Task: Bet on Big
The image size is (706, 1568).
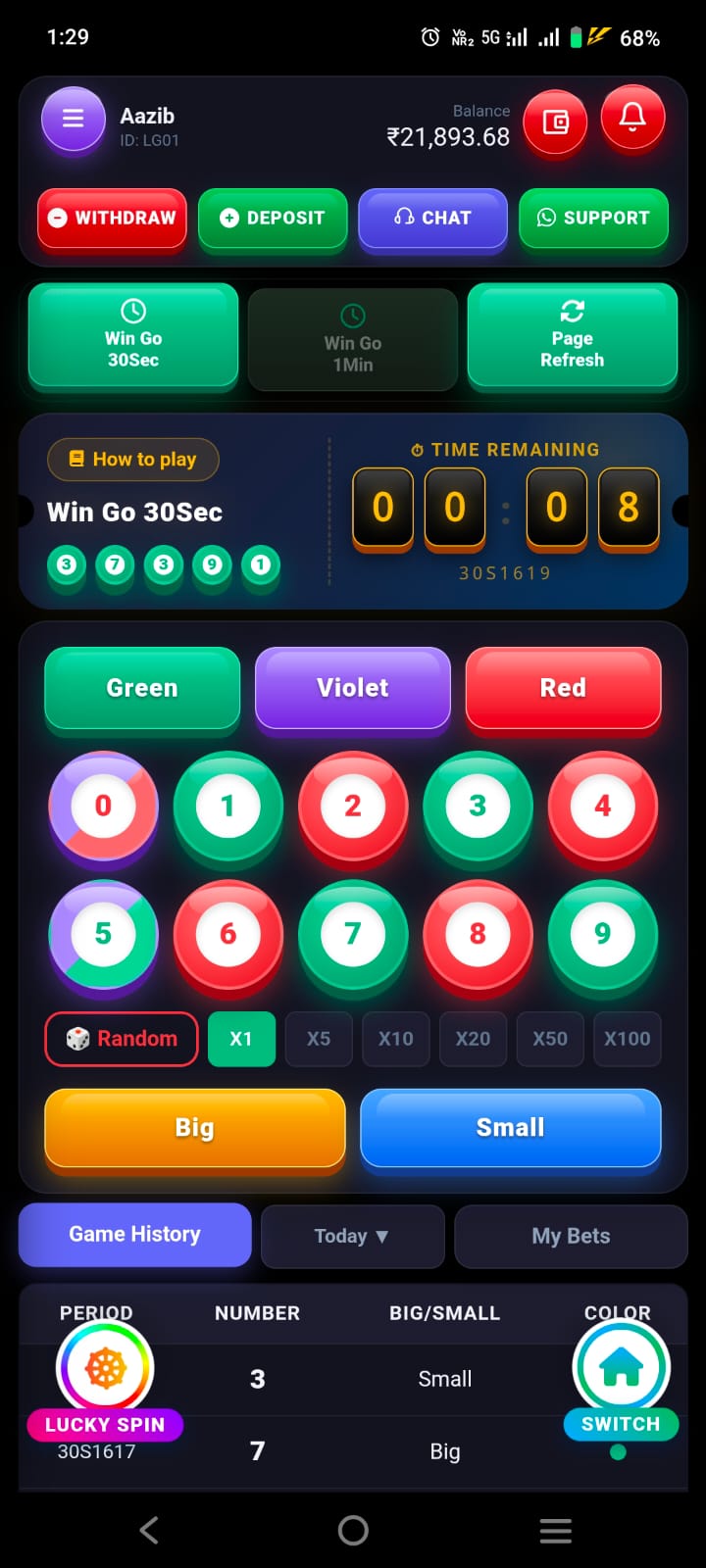Action: pyautogui.click(x=195, y=1128)
